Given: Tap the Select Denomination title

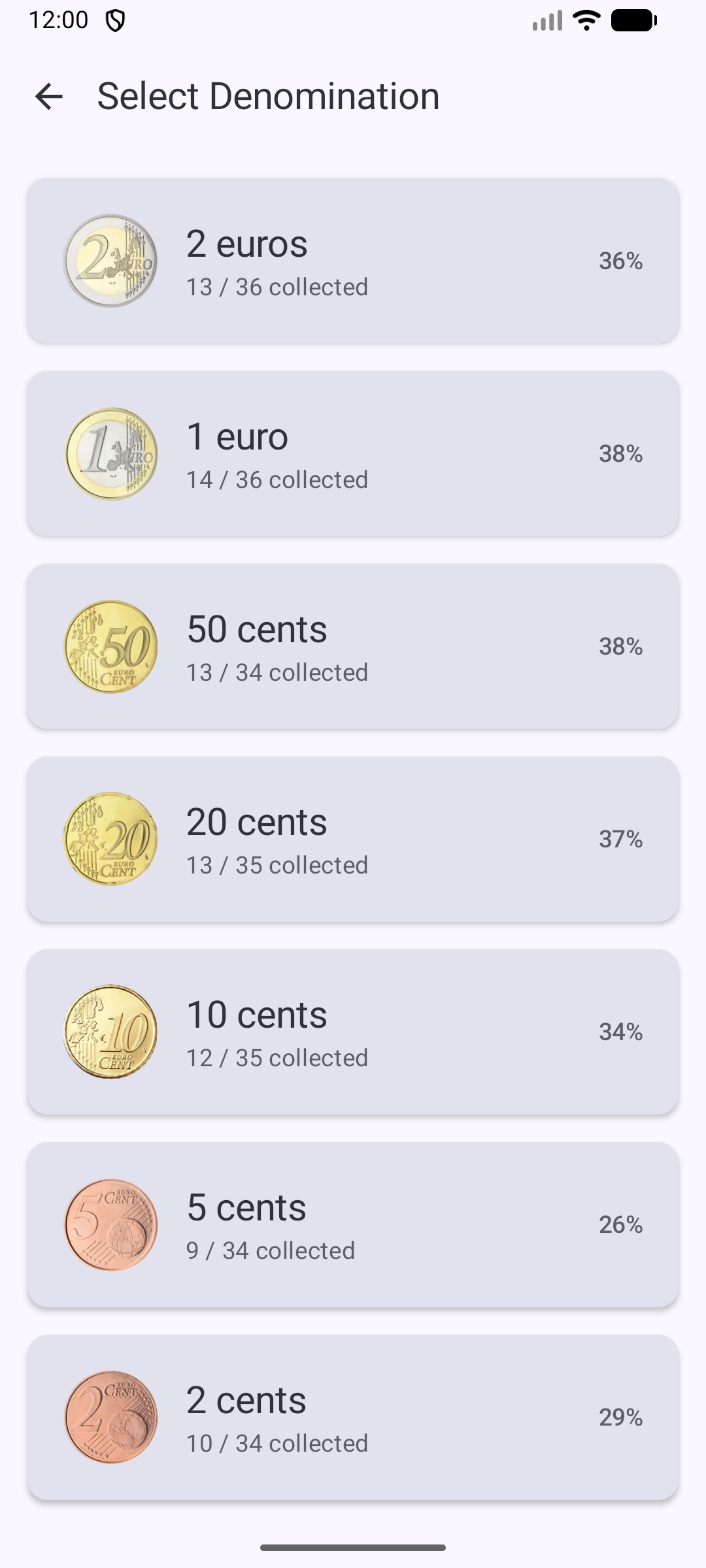Looking at the screenshot, I should 268,95.
